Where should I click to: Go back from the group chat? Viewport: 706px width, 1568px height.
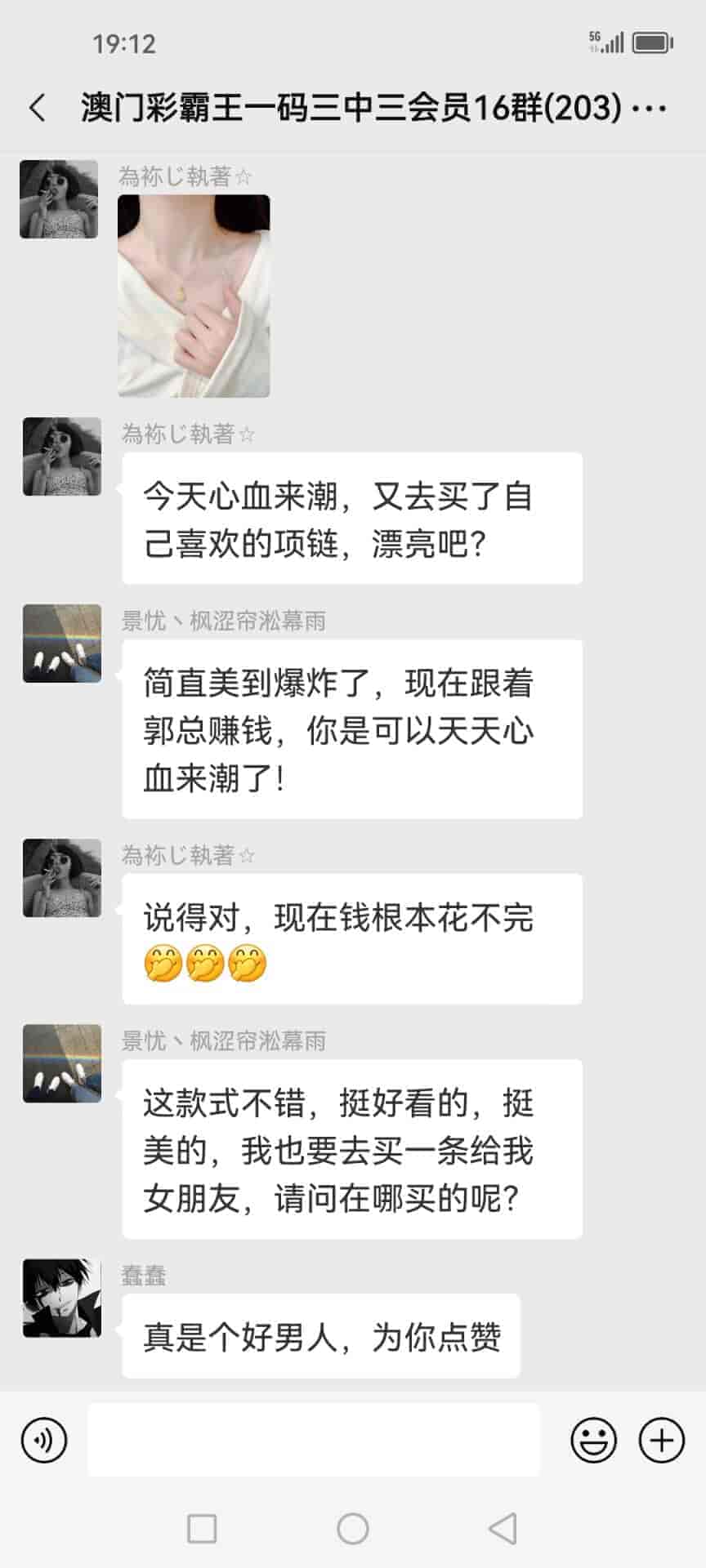38,108
